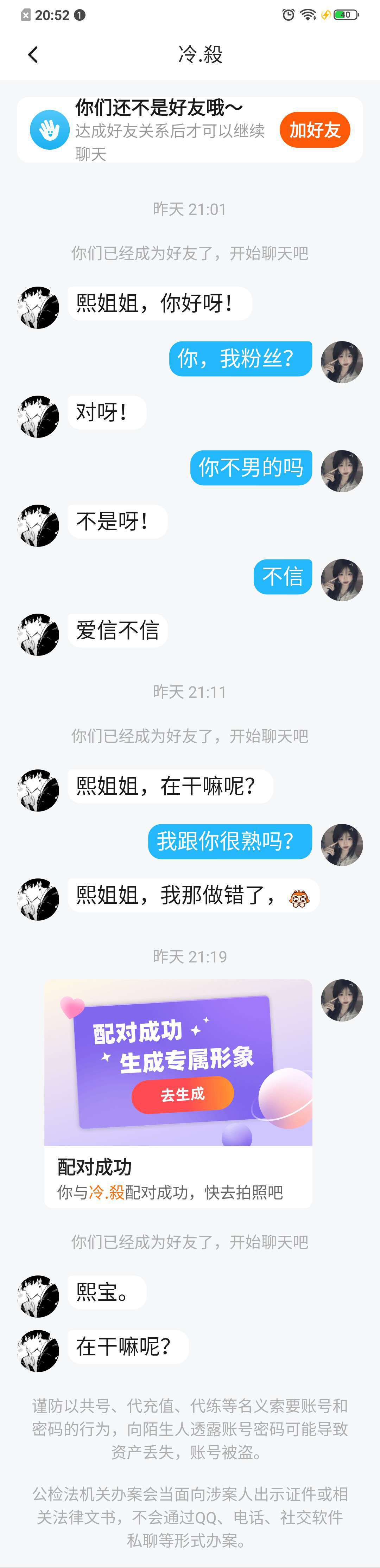This screenshot has width=380, height=1568.
Task: Tap my avatar next to "我跟你很熟吗？"
Action: 342,844
